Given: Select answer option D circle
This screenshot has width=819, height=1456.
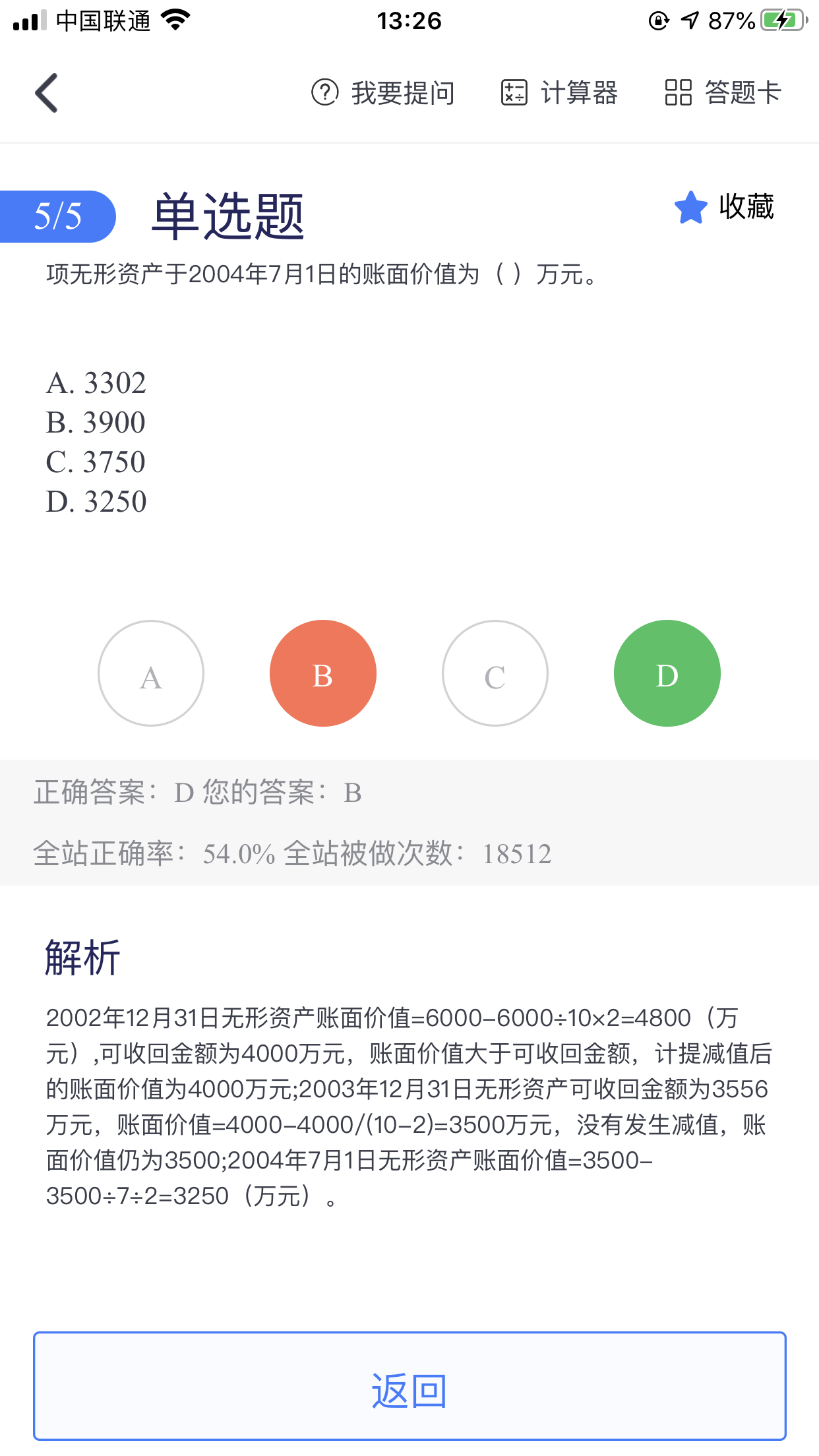Looking at the screenshot, I should coord(667,673).
